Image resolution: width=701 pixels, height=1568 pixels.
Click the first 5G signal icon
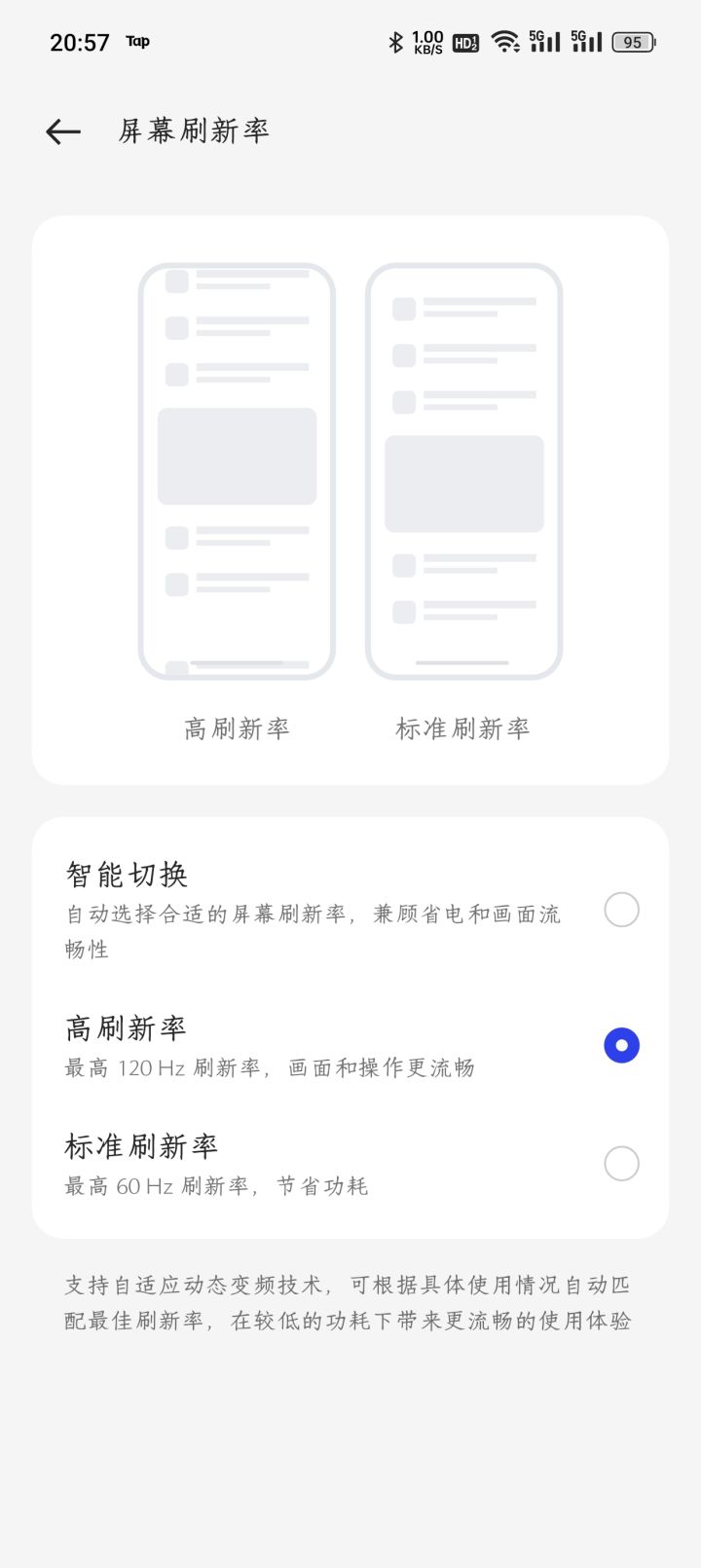point(544,41)
